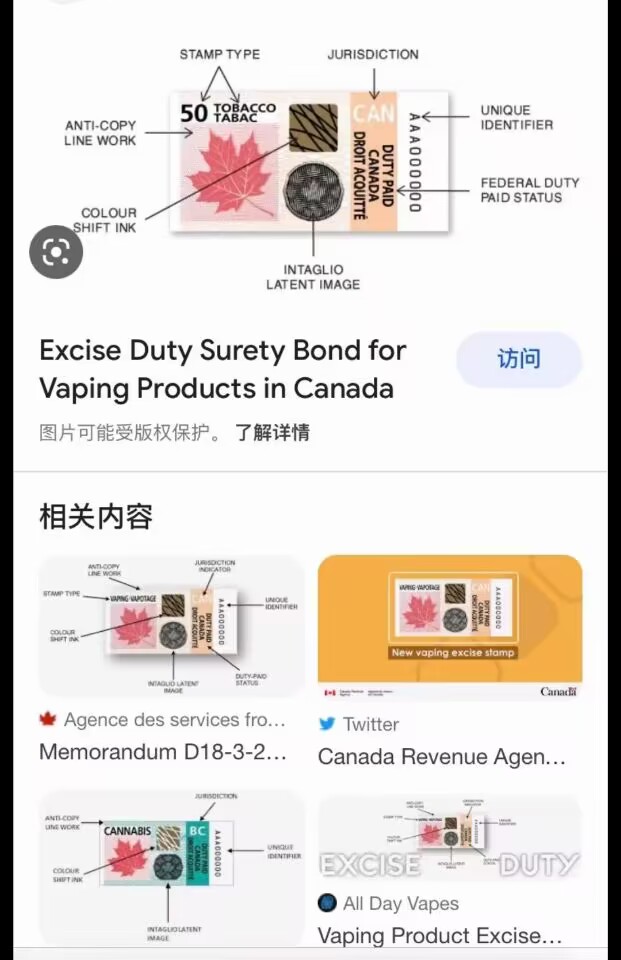This screenshot has width=621, height=960.
Task: Open the Cannabis BC stamp related image
Action: coord(171,866)
